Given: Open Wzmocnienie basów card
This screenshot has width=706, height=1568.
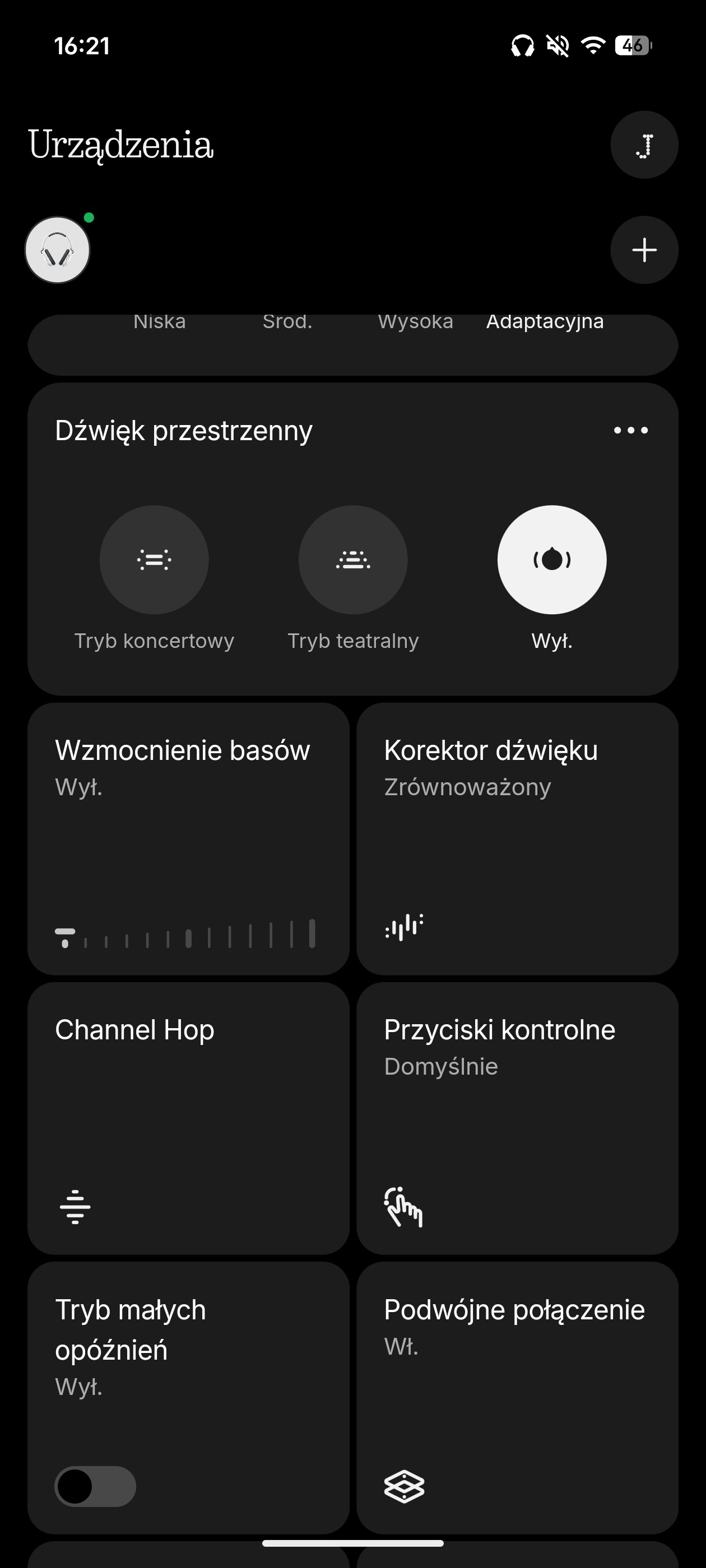Looking at the screenshot, I should coord(188,838).
